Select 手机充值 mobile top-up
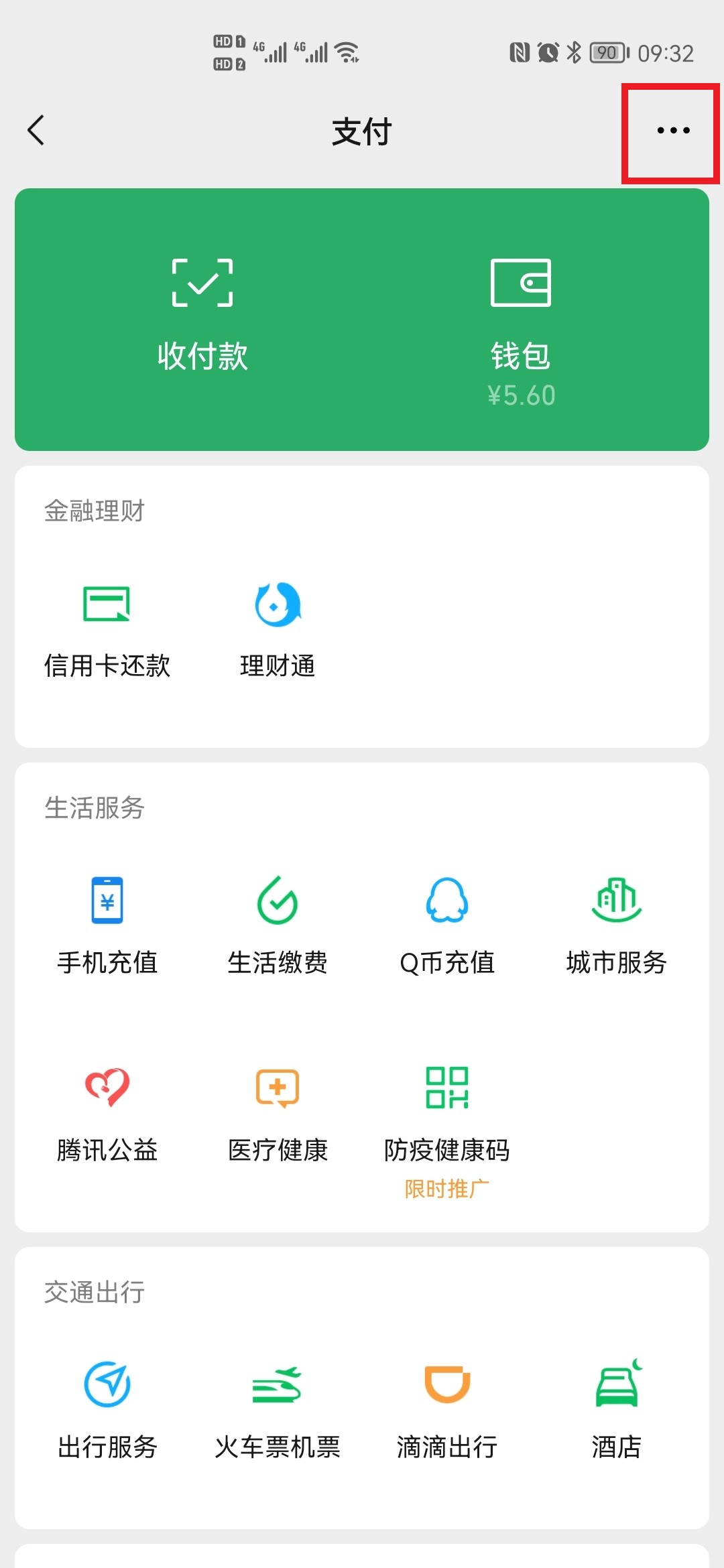Image resolution: width=724 pixels, height=1568 pixels. click(x=107, y=926)
